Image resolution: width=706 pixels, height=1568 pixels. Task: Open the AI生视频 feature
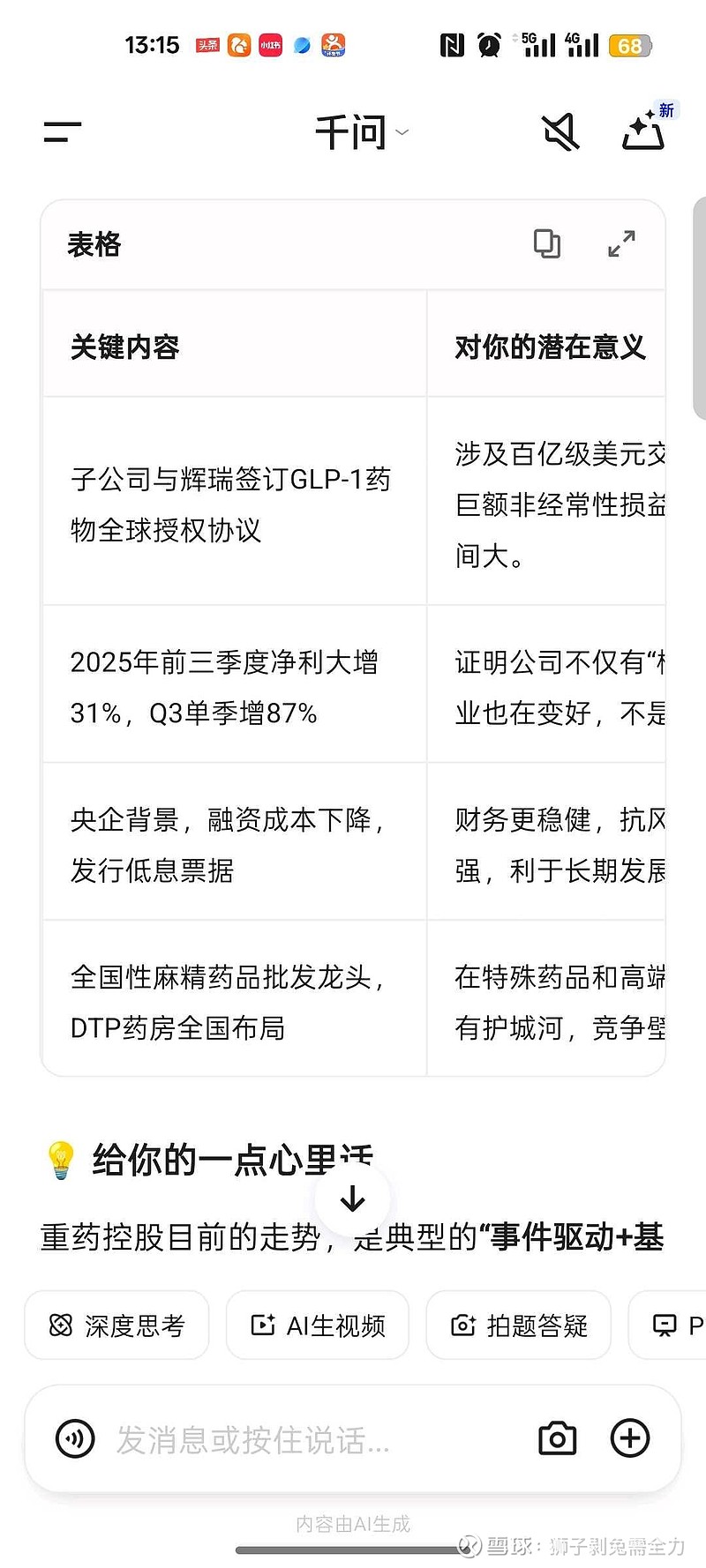(318, 1325)
